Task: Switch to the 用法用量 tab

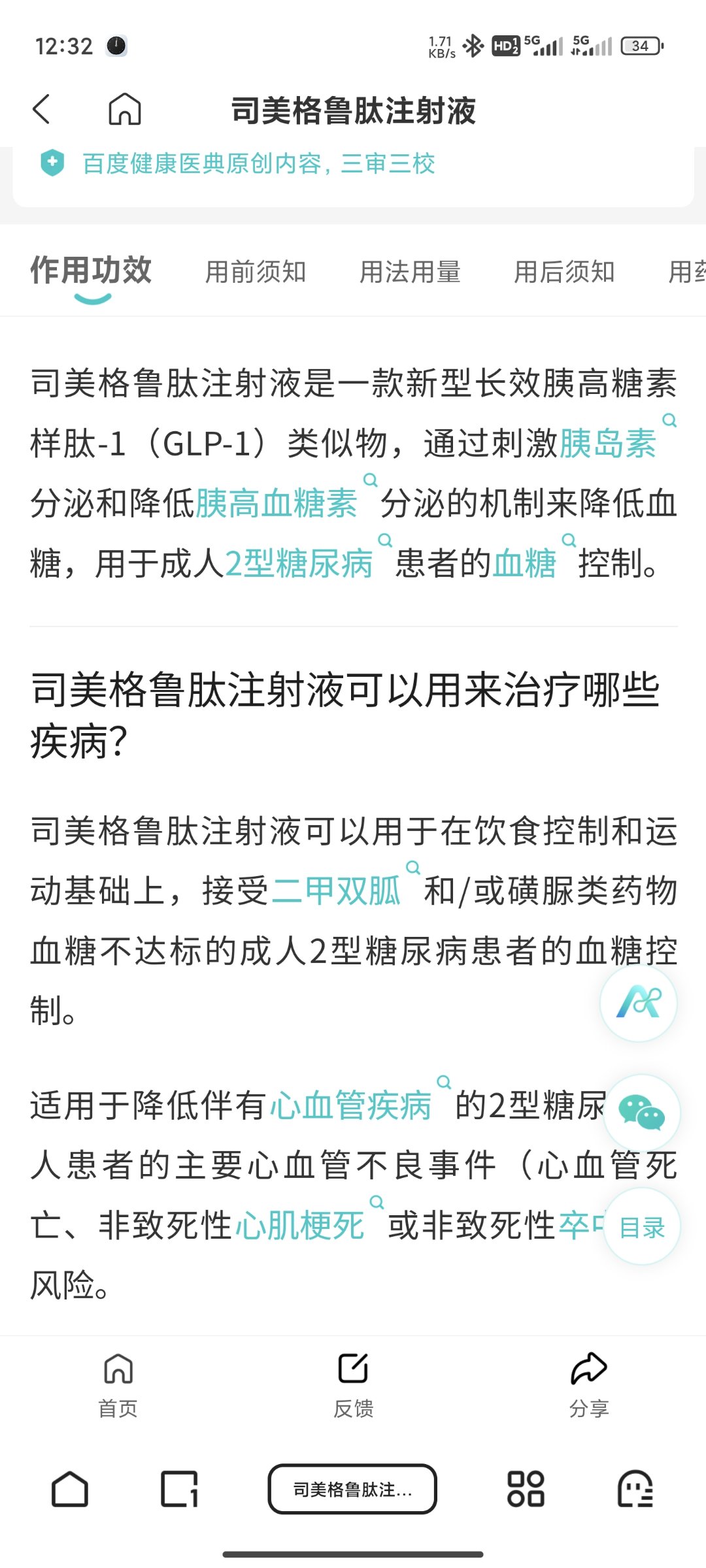Action: click(x=410, y=272)
